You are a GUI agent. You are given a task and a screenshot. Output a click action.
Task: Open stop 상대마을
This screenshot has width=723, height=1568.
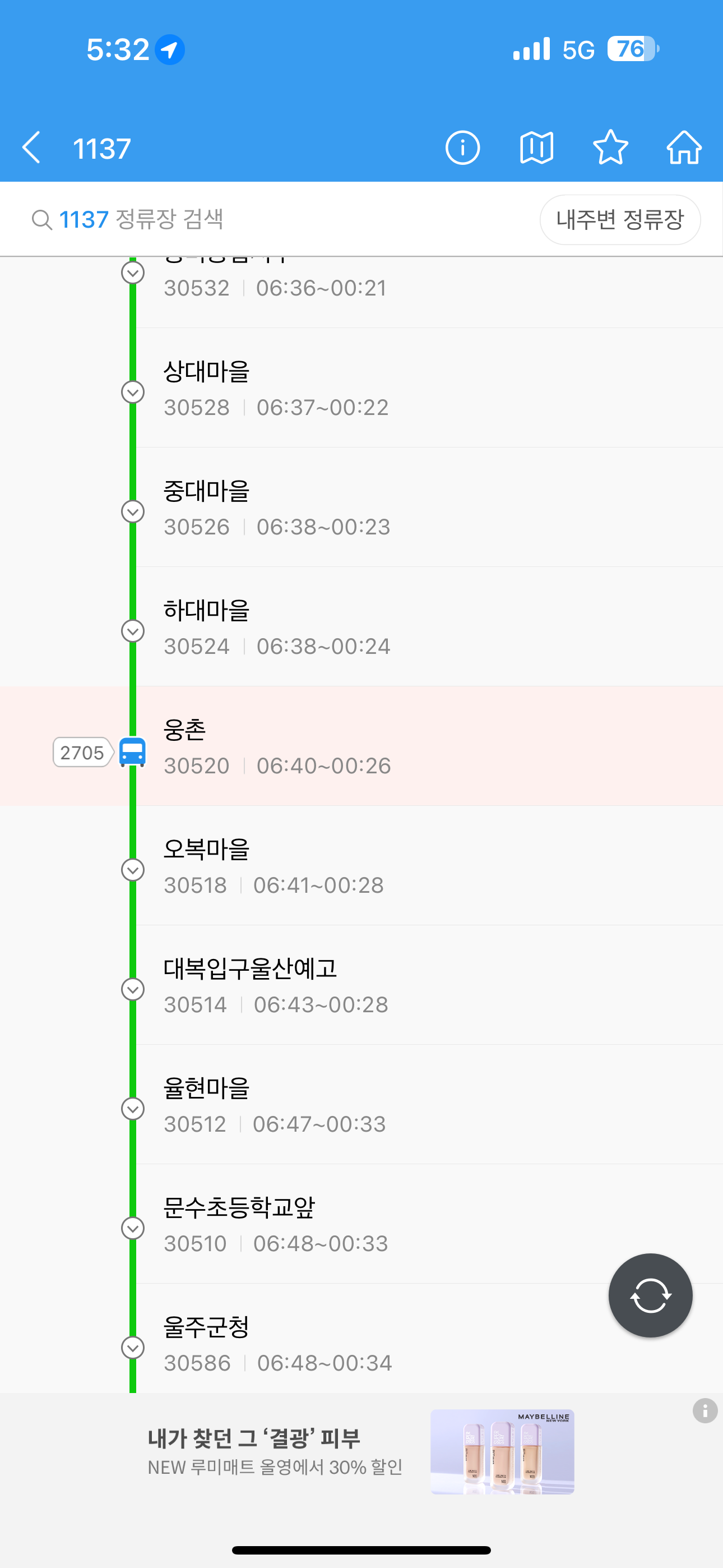coord(365,388)
